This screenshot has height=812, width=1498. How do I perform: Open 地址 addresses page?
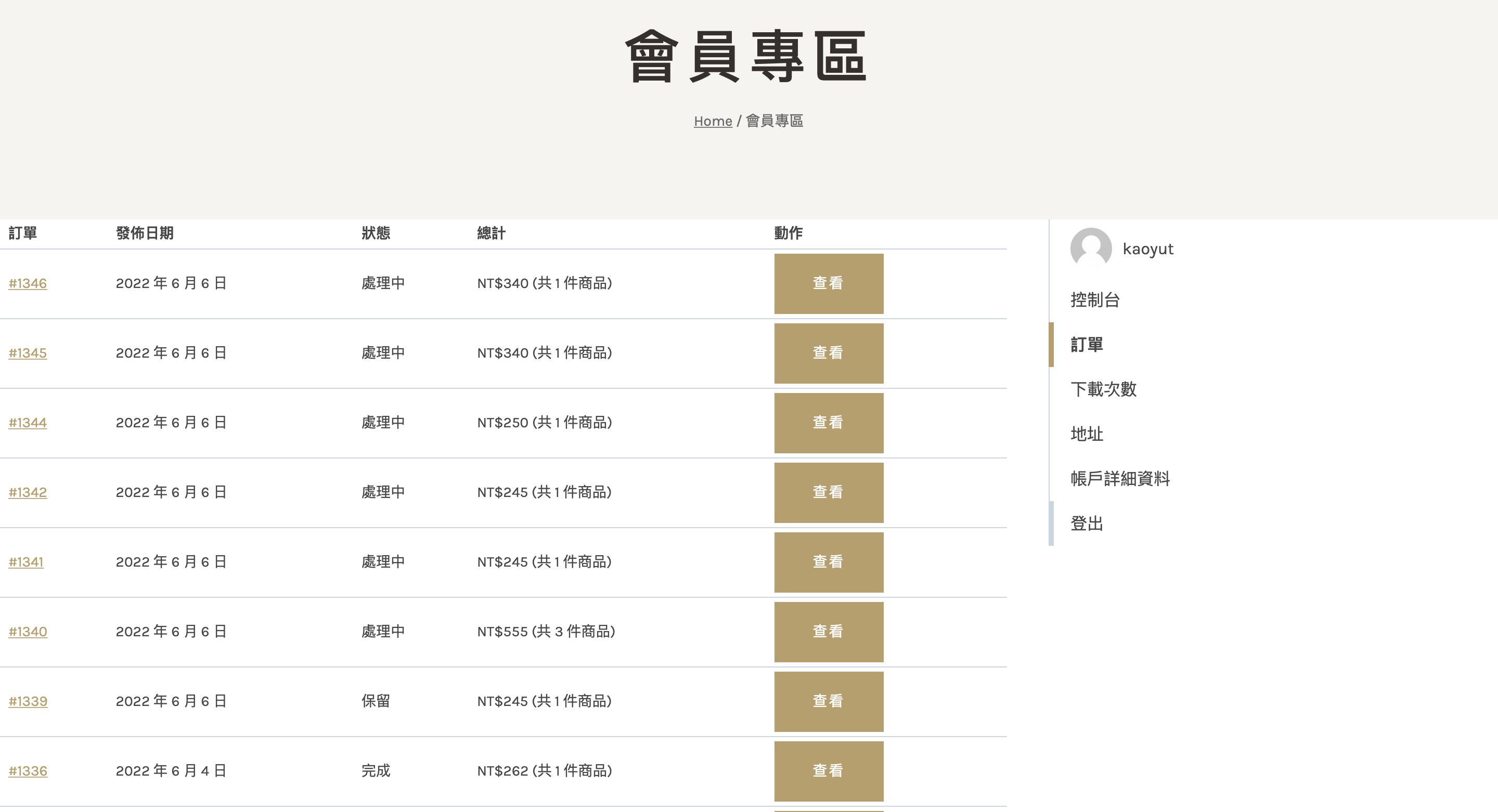1086,434
